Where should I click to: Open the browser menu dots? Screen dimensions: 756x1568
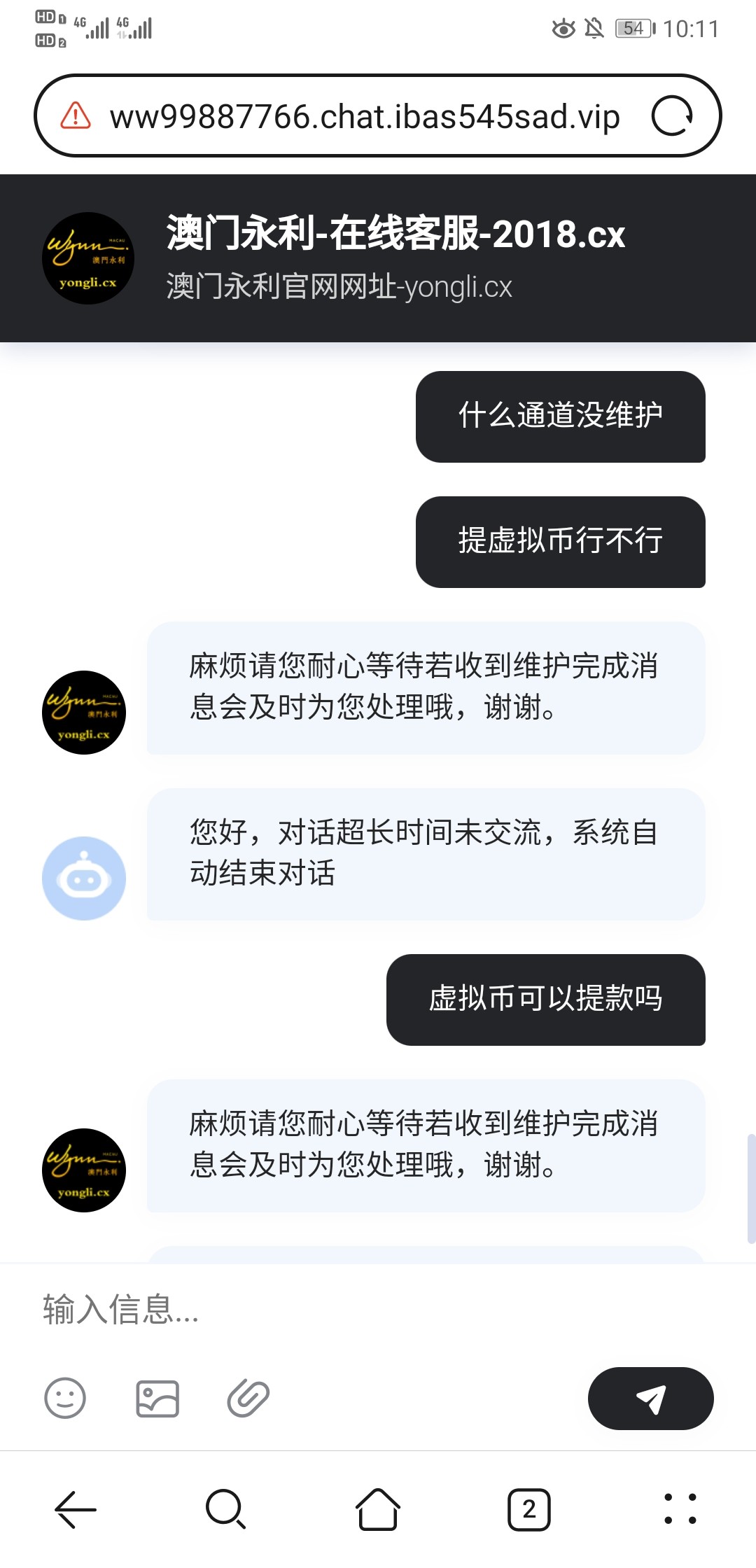(x=680, y=1509)
